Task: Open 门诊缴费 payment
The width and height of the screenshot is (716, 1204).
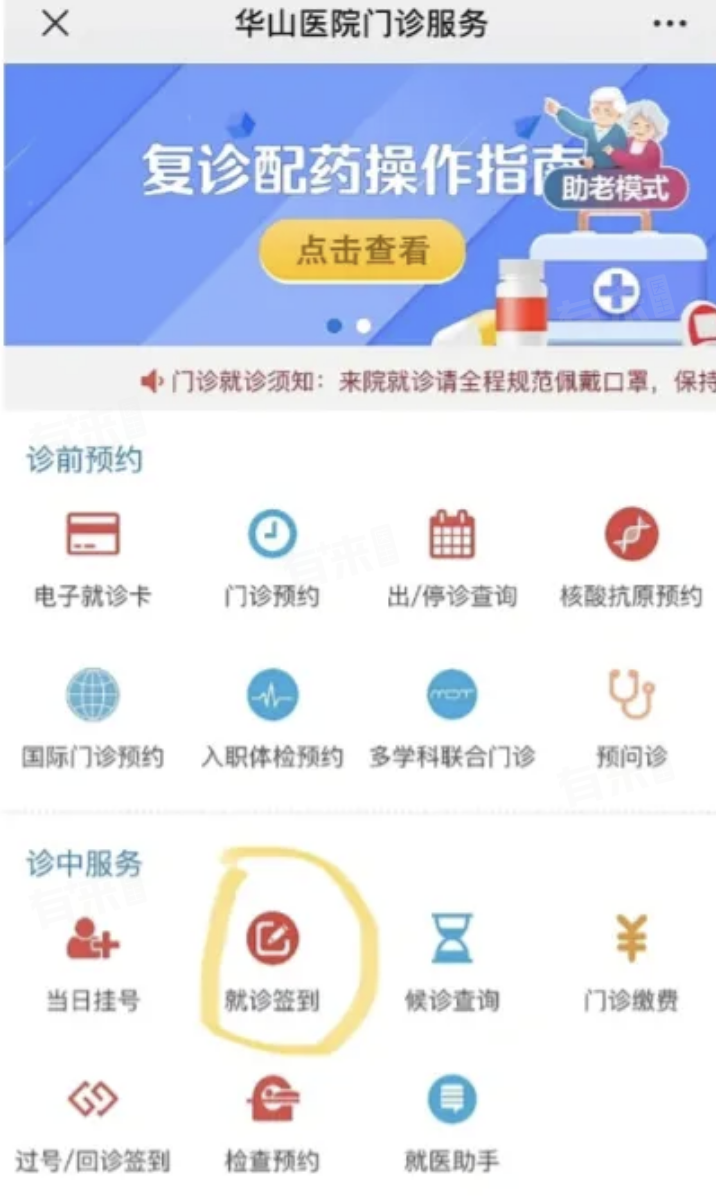Action: 631,960
